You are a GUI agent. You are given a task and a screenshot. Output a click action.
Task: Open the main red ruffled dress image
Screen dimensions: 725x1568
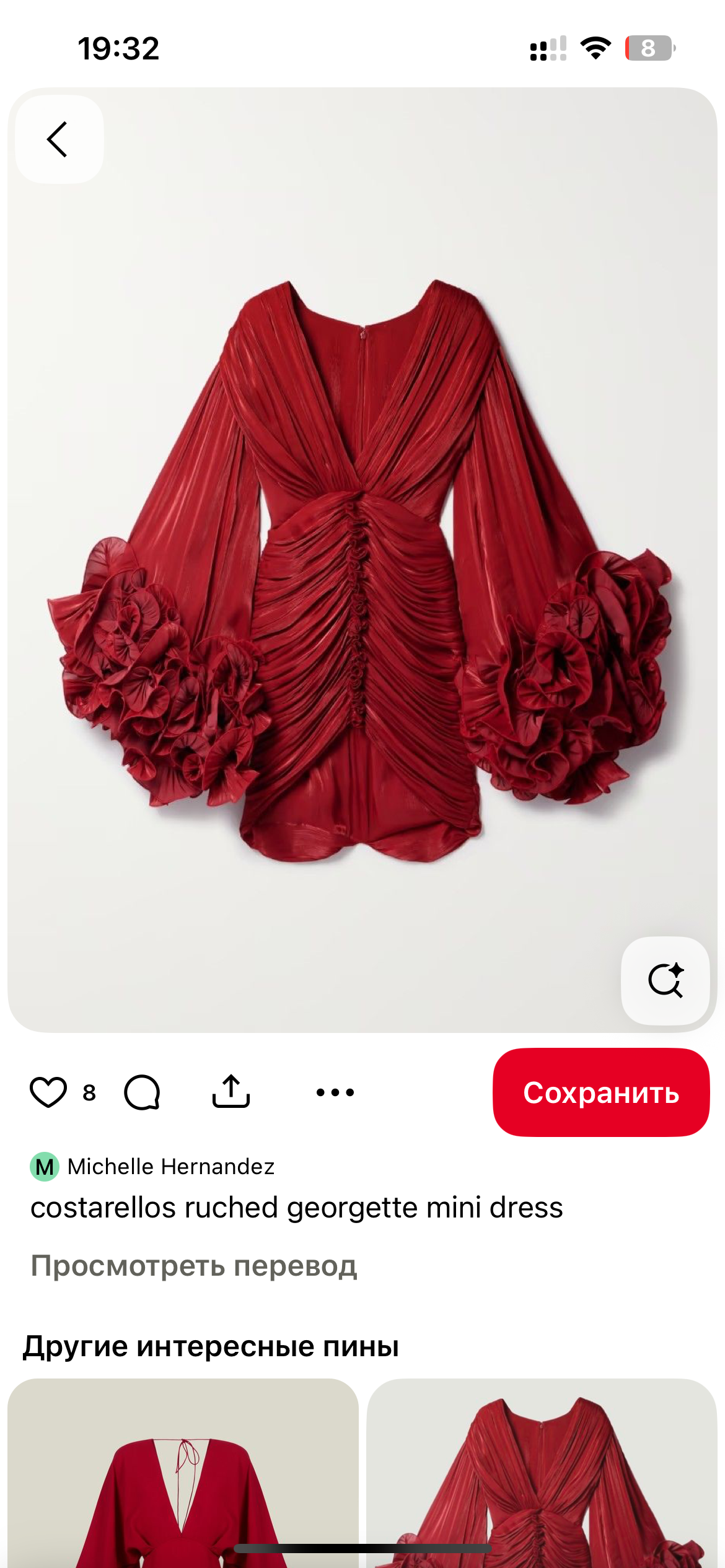(362, 560)
